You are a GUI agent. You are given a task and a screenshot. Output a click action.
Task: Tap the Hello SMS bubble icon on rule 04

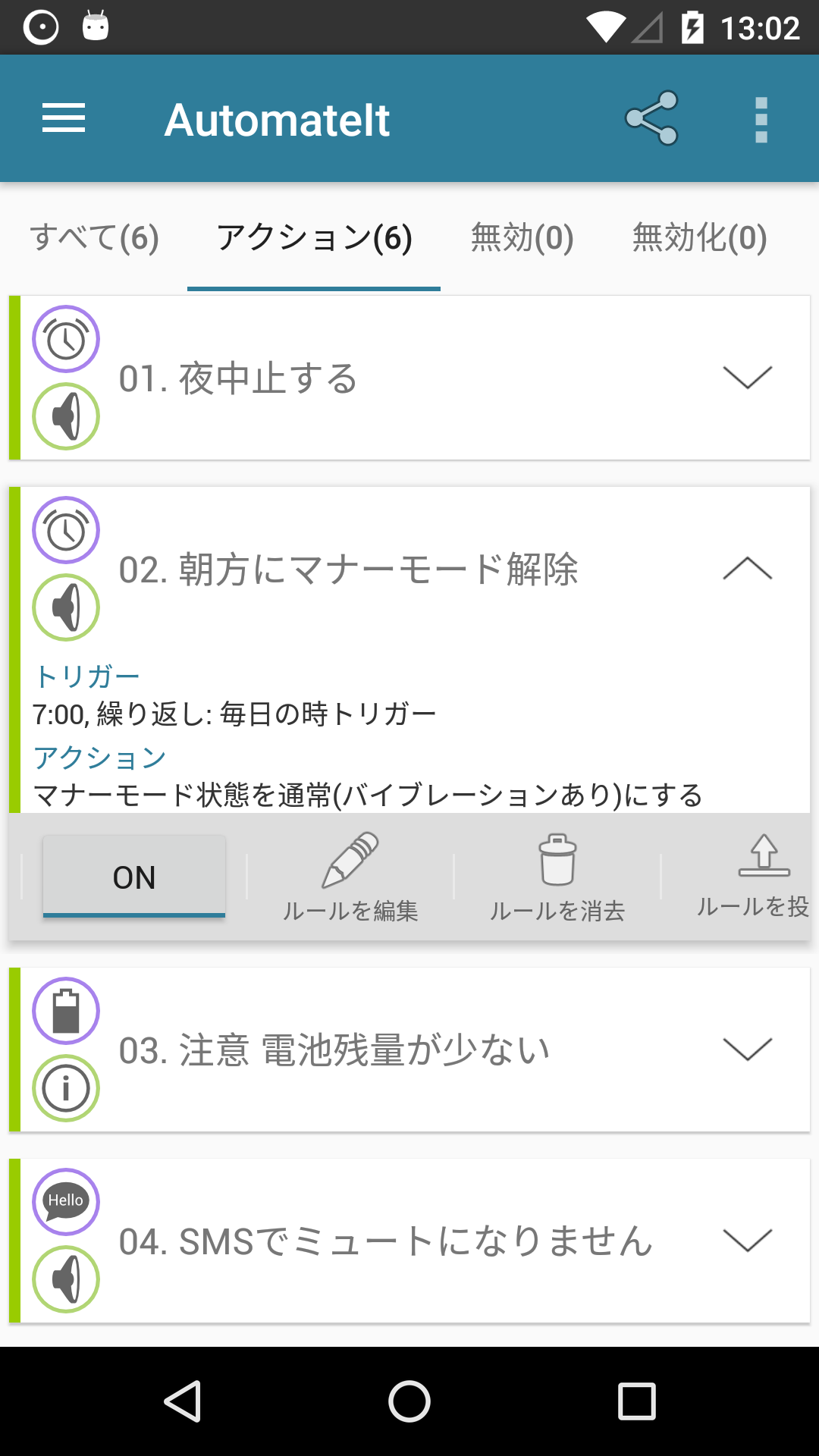coord(65,1202)
